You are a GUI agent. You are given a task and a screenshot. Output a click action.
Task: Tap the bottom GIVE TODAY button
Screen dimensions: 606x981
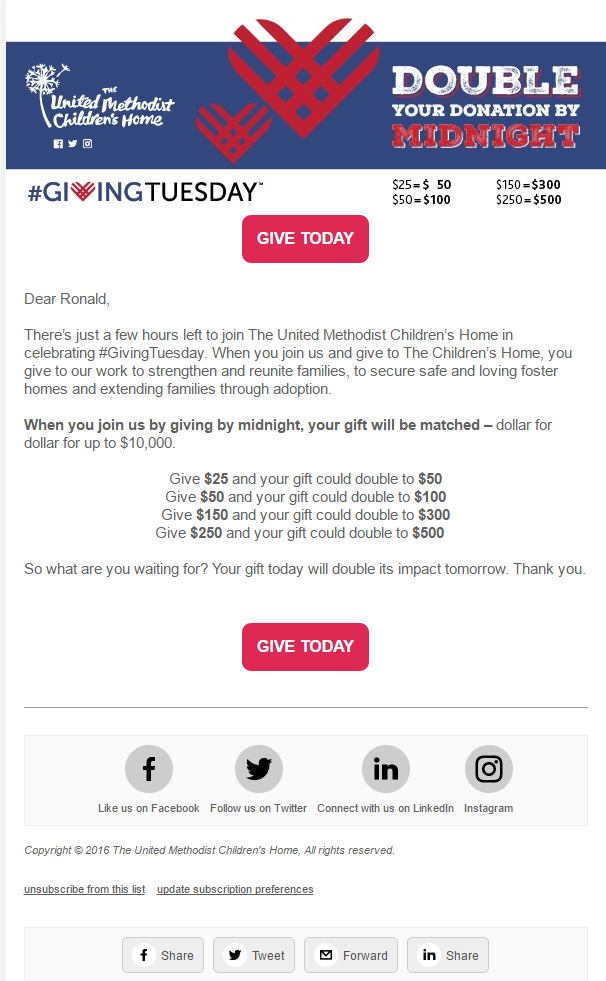point(305,647)
